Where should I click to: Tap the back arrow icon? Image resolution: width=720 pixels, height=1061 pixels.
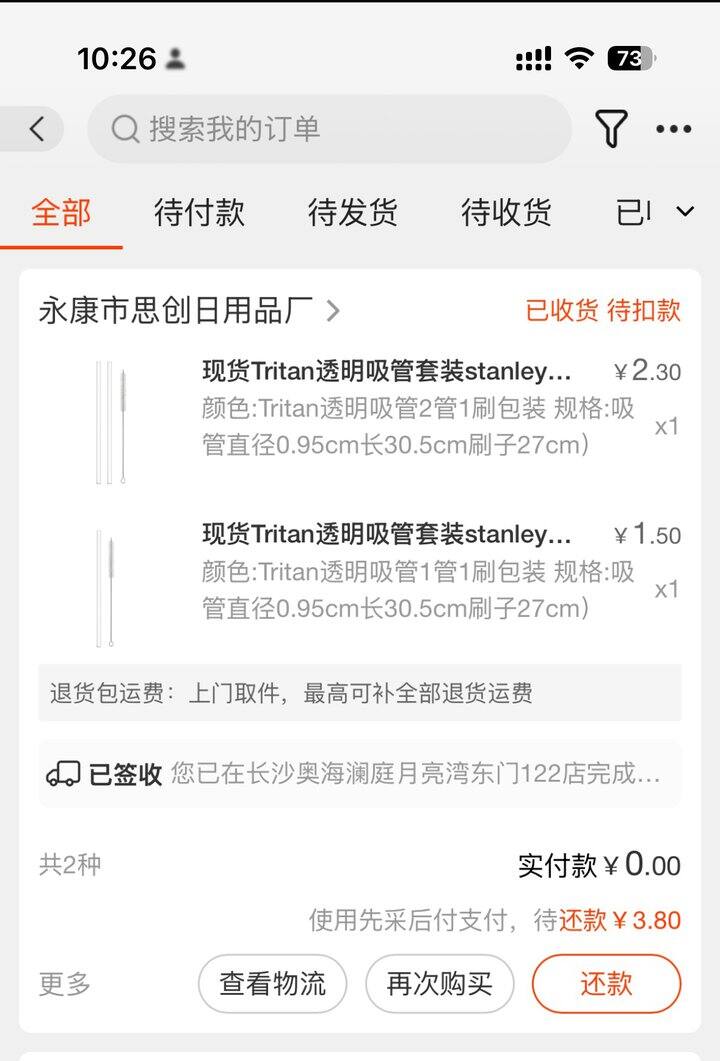[37, 129]
